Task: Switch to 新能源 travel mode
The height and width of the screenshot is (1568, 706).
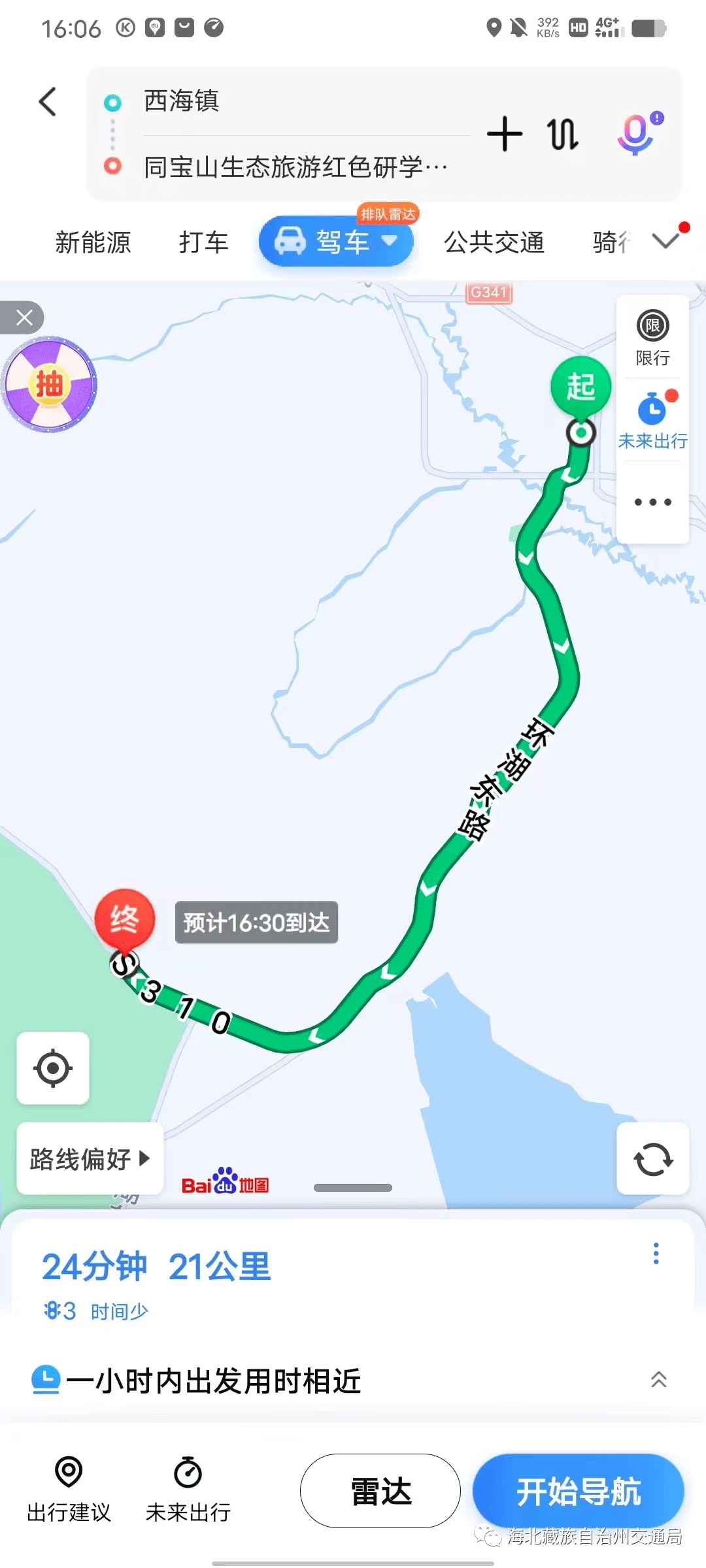Action: pos(93,242)
